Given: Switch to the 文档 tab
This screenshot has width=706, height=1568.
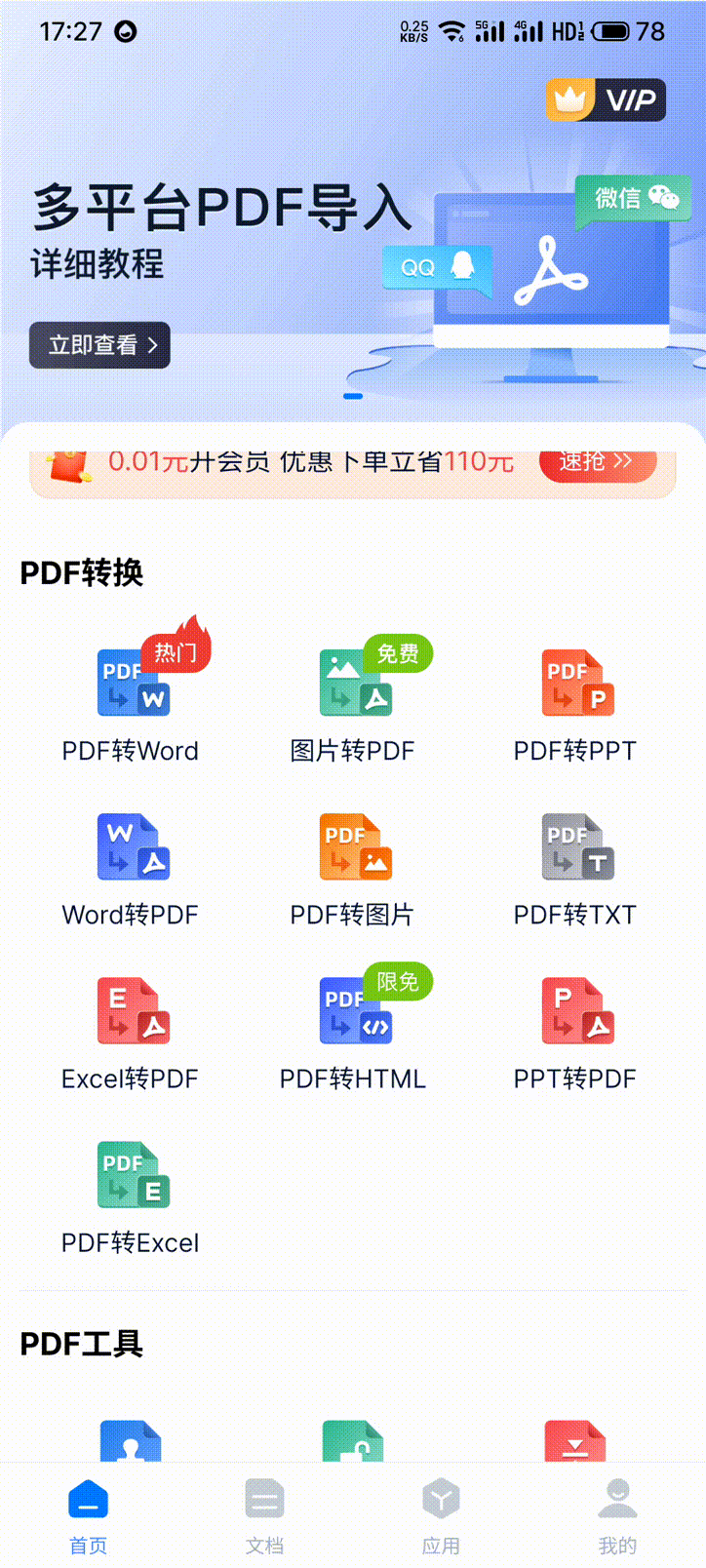Looking at the screenshot, I should click(264, 1516).
